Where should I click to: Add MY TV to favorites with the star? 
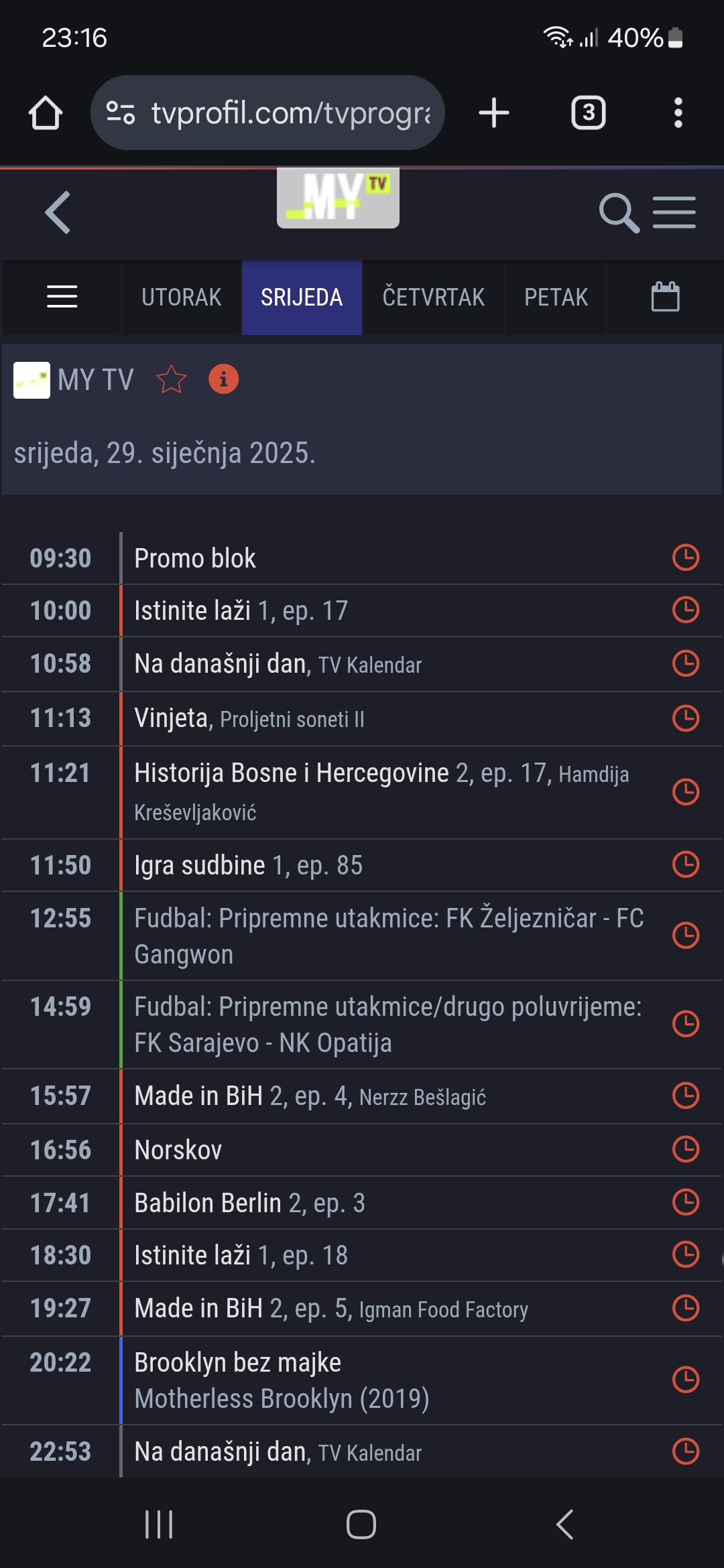(x=171, y=379)
